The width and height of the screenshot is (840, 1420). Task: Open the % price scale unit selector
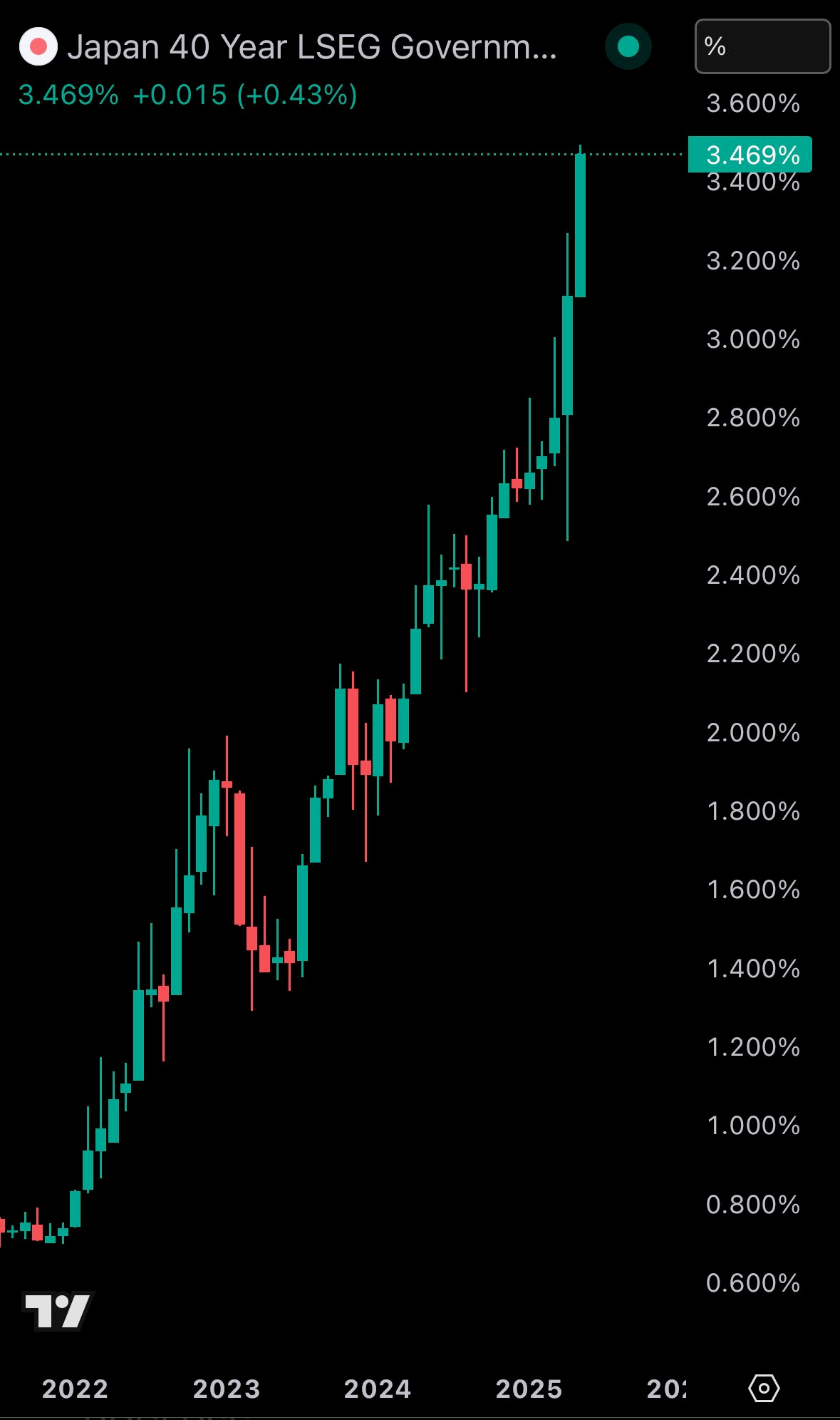tap(762, 47)
